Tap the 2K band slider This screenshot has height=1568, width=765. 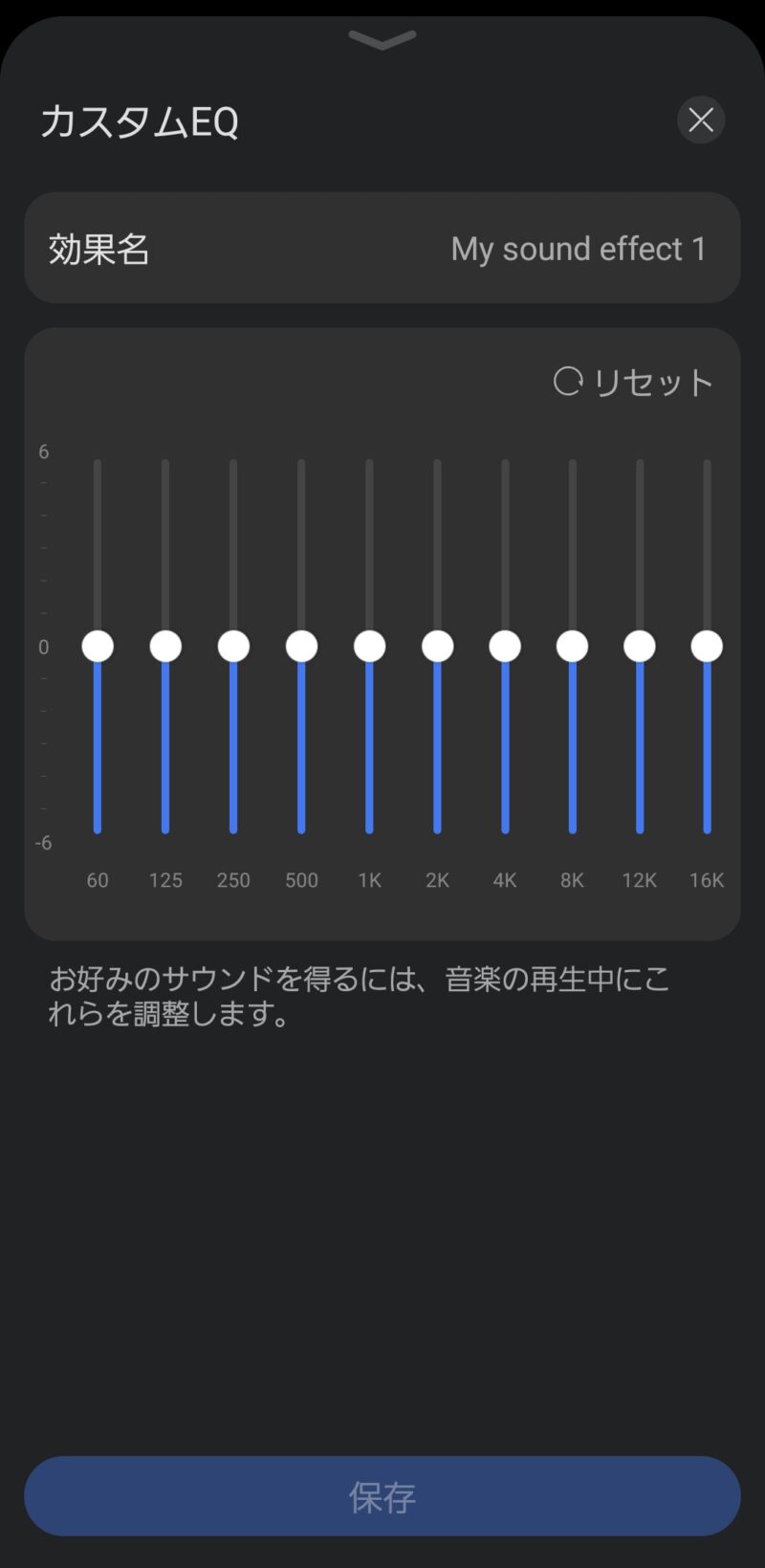(x=437, y=647)
